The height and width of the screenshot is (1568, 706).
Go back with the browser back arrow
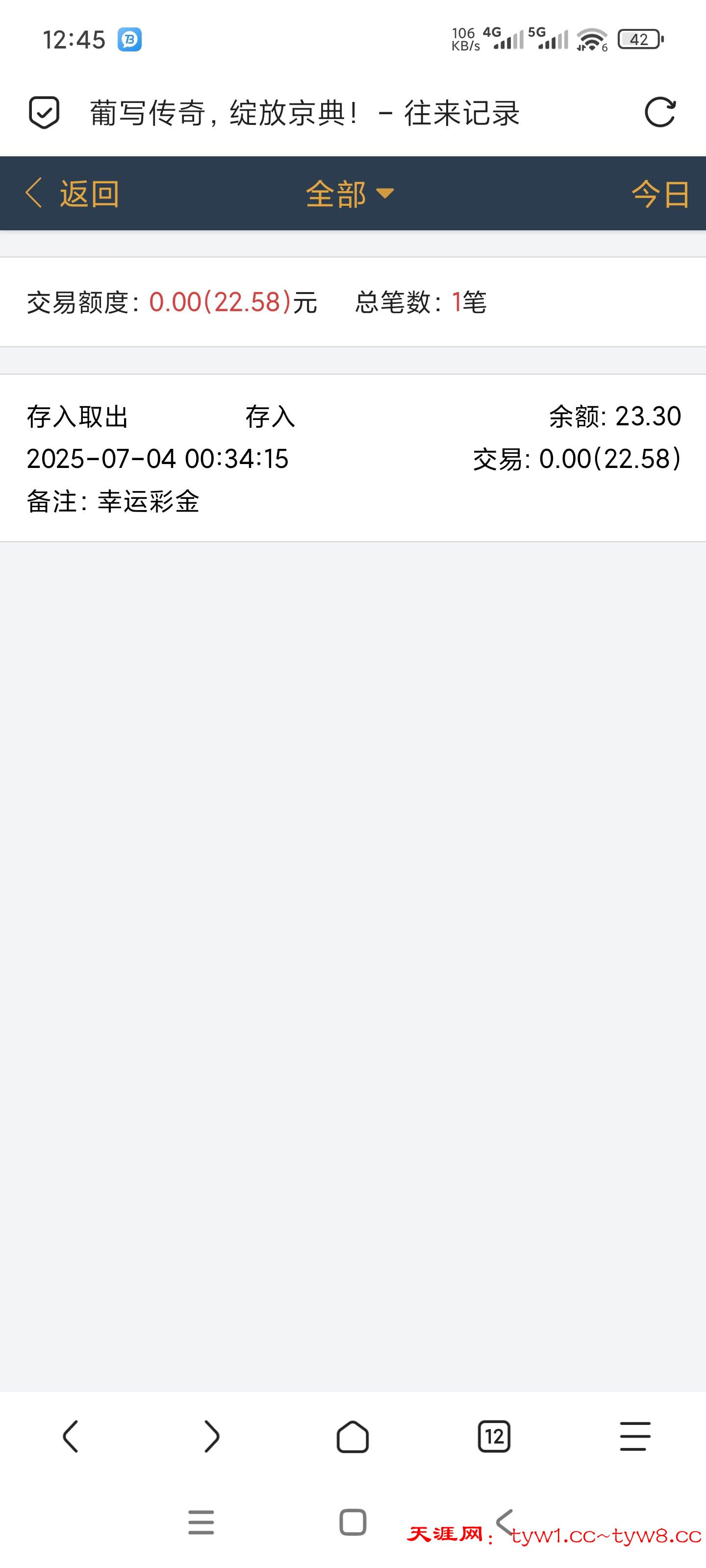71,1437
